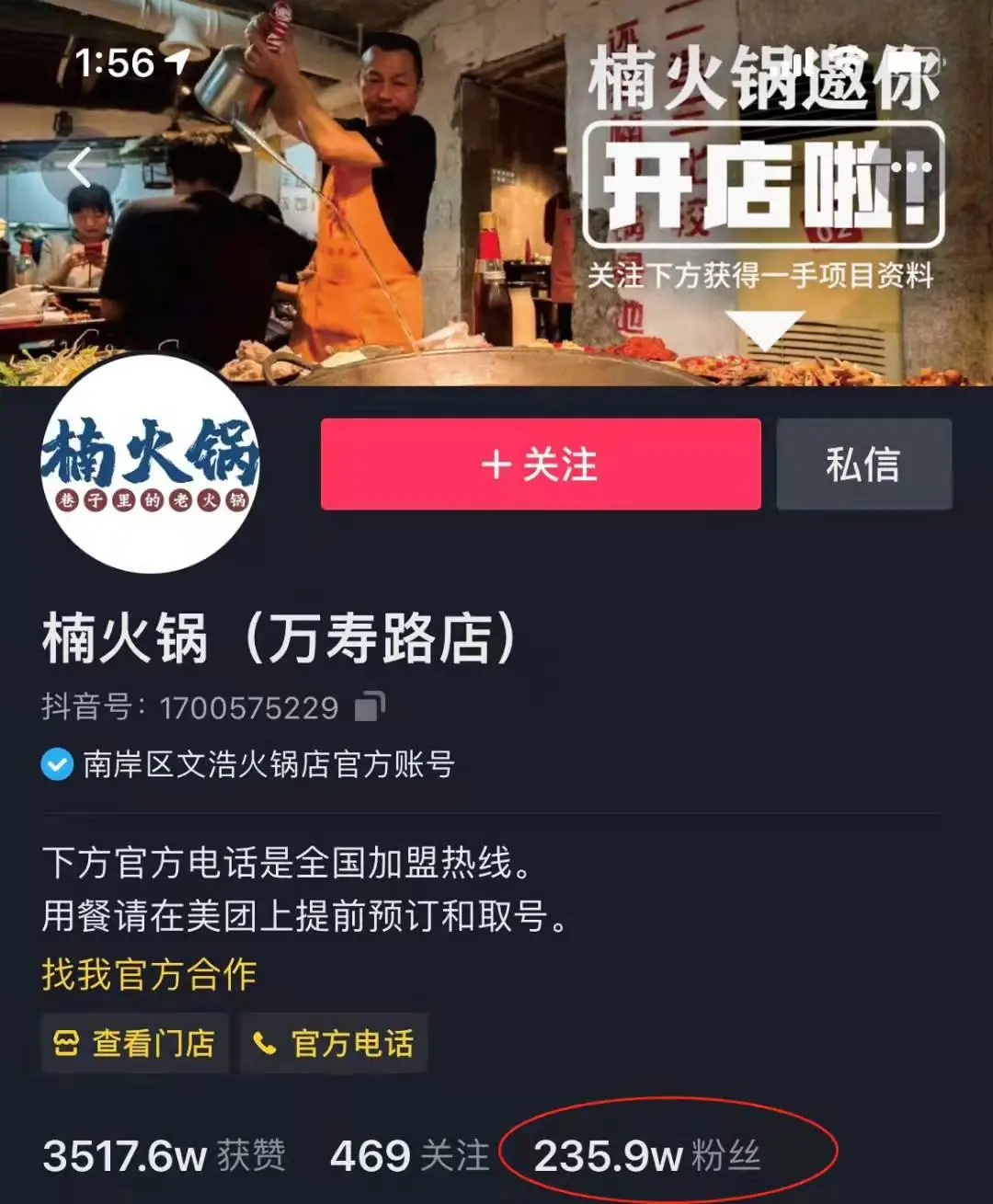This screenshot has height=1204, width=993.
Task: Call the 官方电话 hotline
Action: pyautogui.click(x=335, y=1044)
